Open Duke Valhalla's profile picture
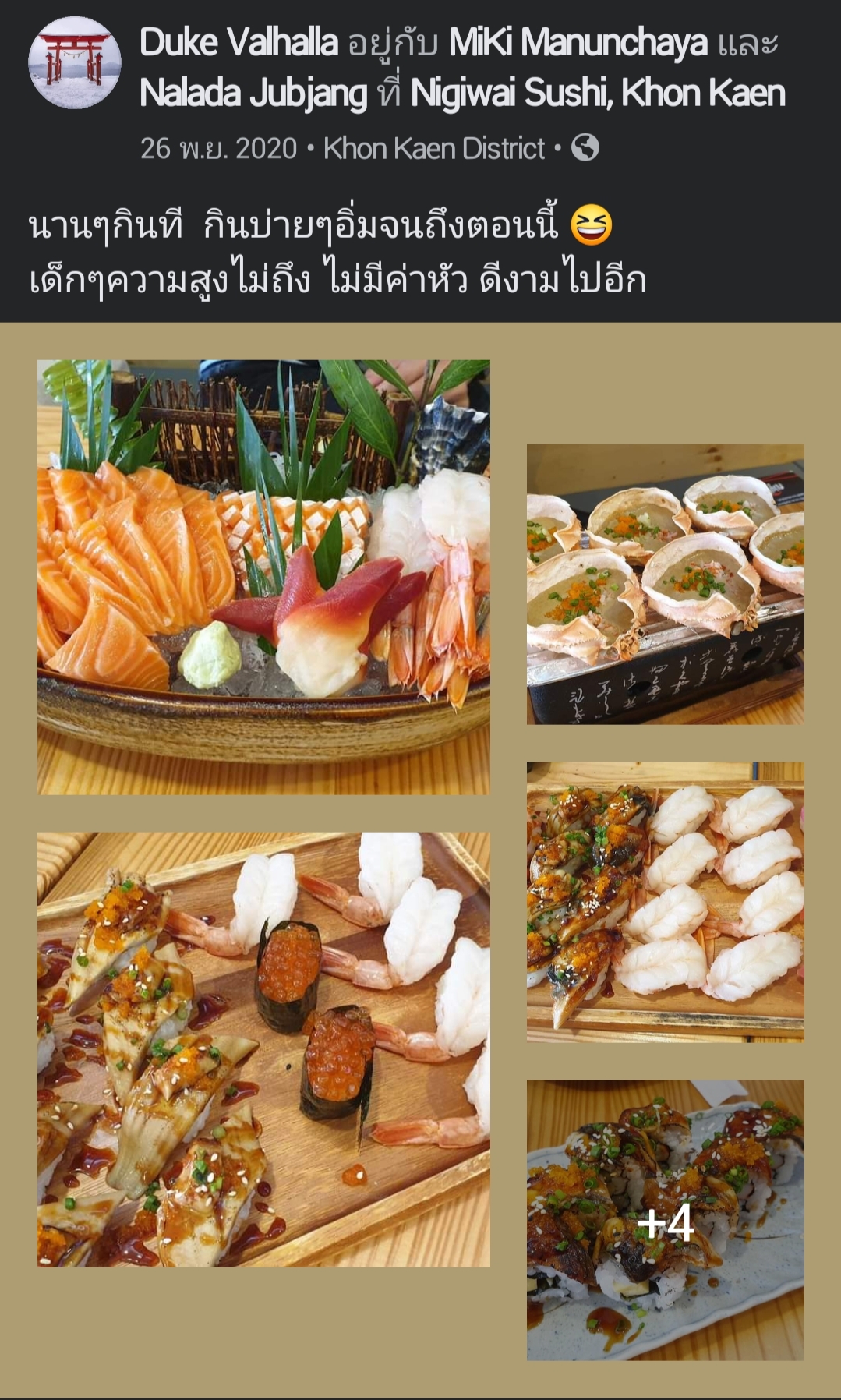The height and width of the screenshot is (1400, 841). click(75, 62)
